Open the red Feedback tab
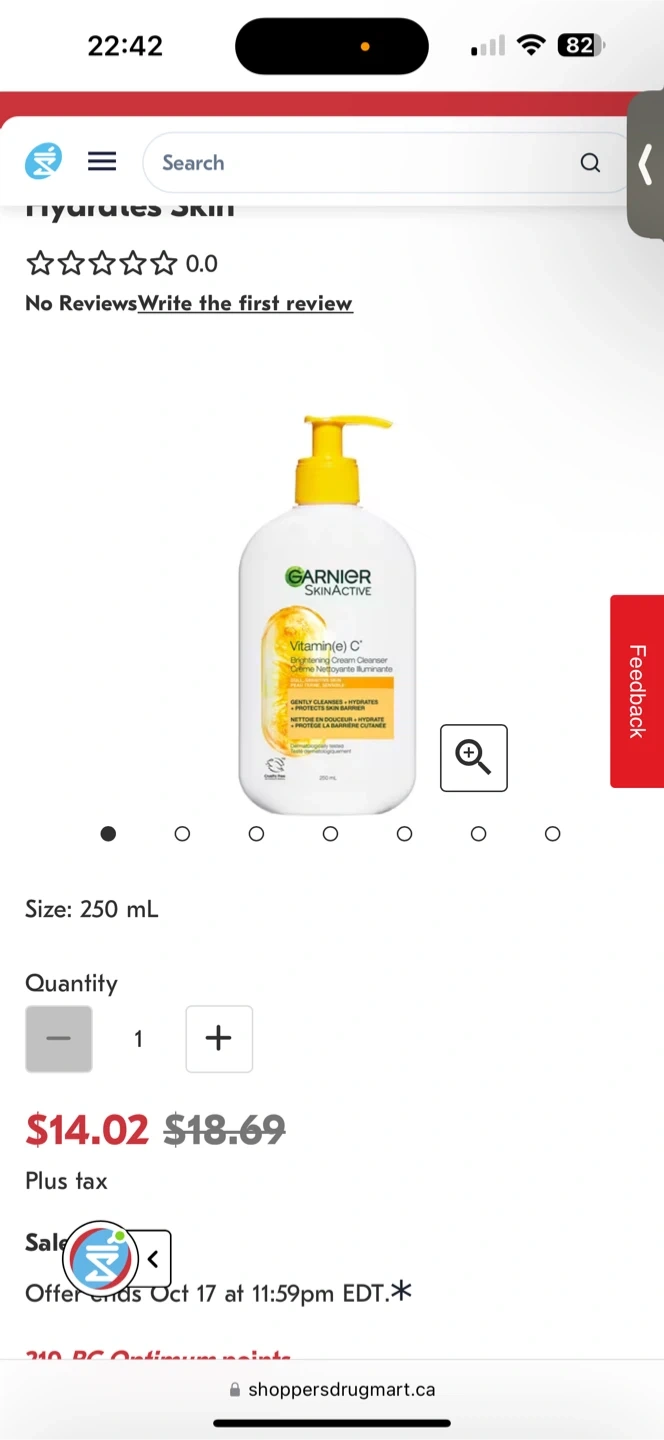Screen dimensions: 664x1440 (x=637, y=691)
